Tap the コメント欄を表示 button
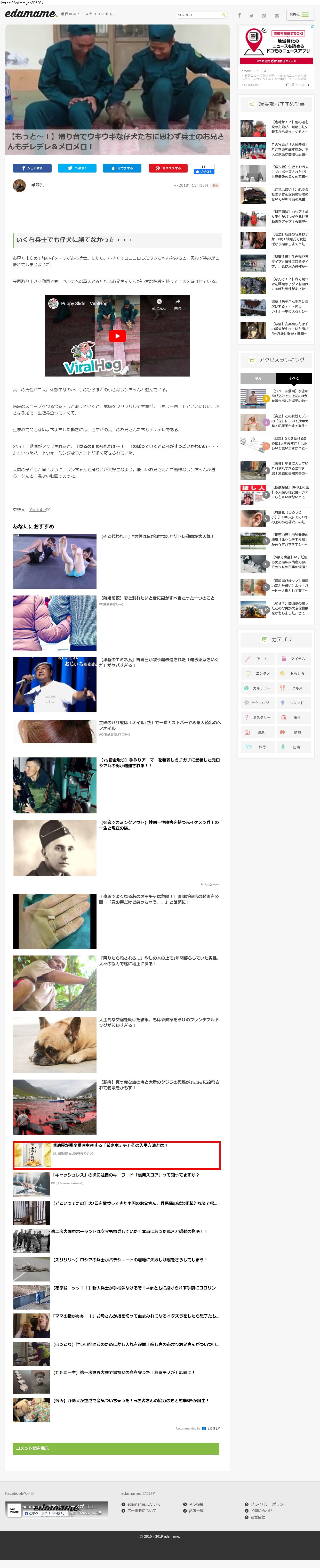320x1568 pixels. [x=116, y=1448]
